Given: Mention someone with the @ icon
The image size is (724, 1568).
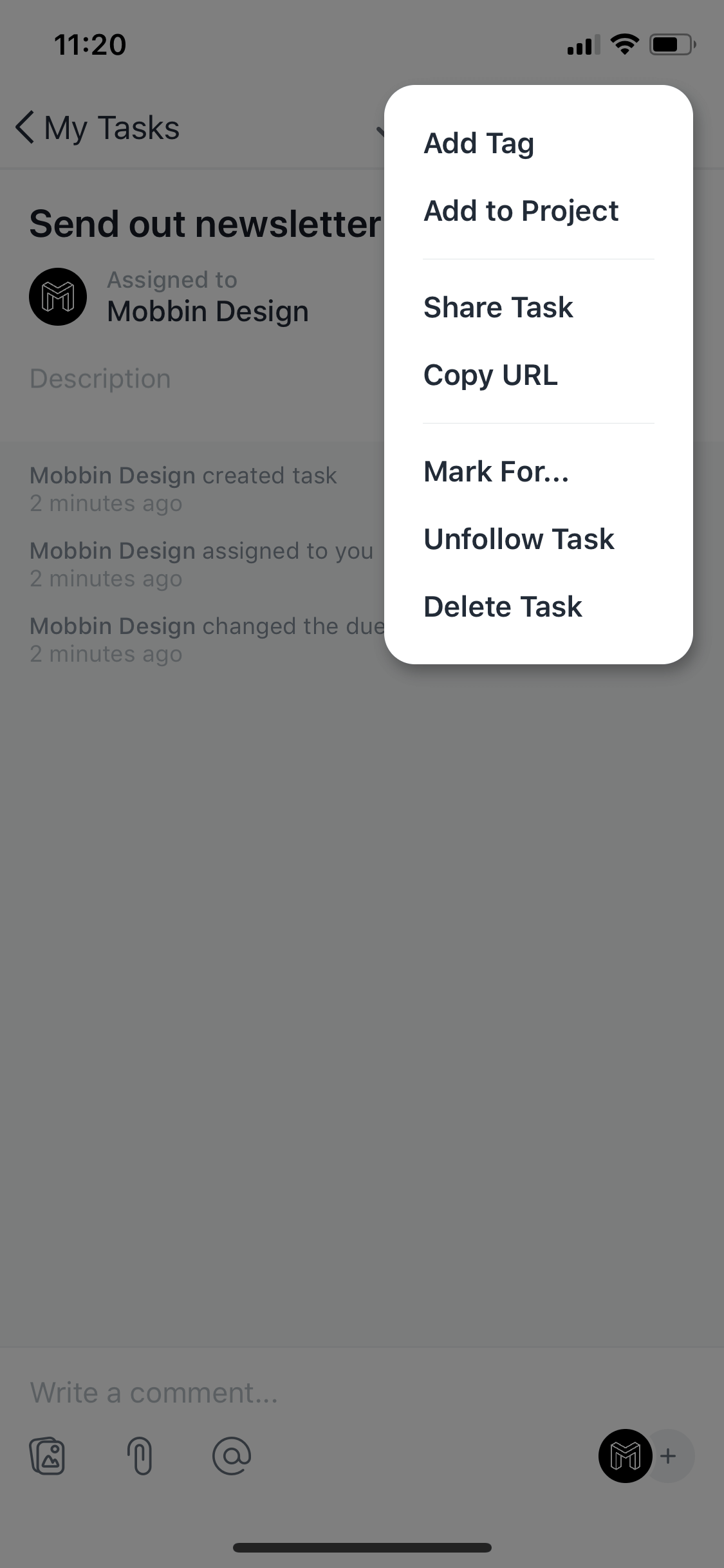Looking at the screenshot, I should [x=232, y=1456].
